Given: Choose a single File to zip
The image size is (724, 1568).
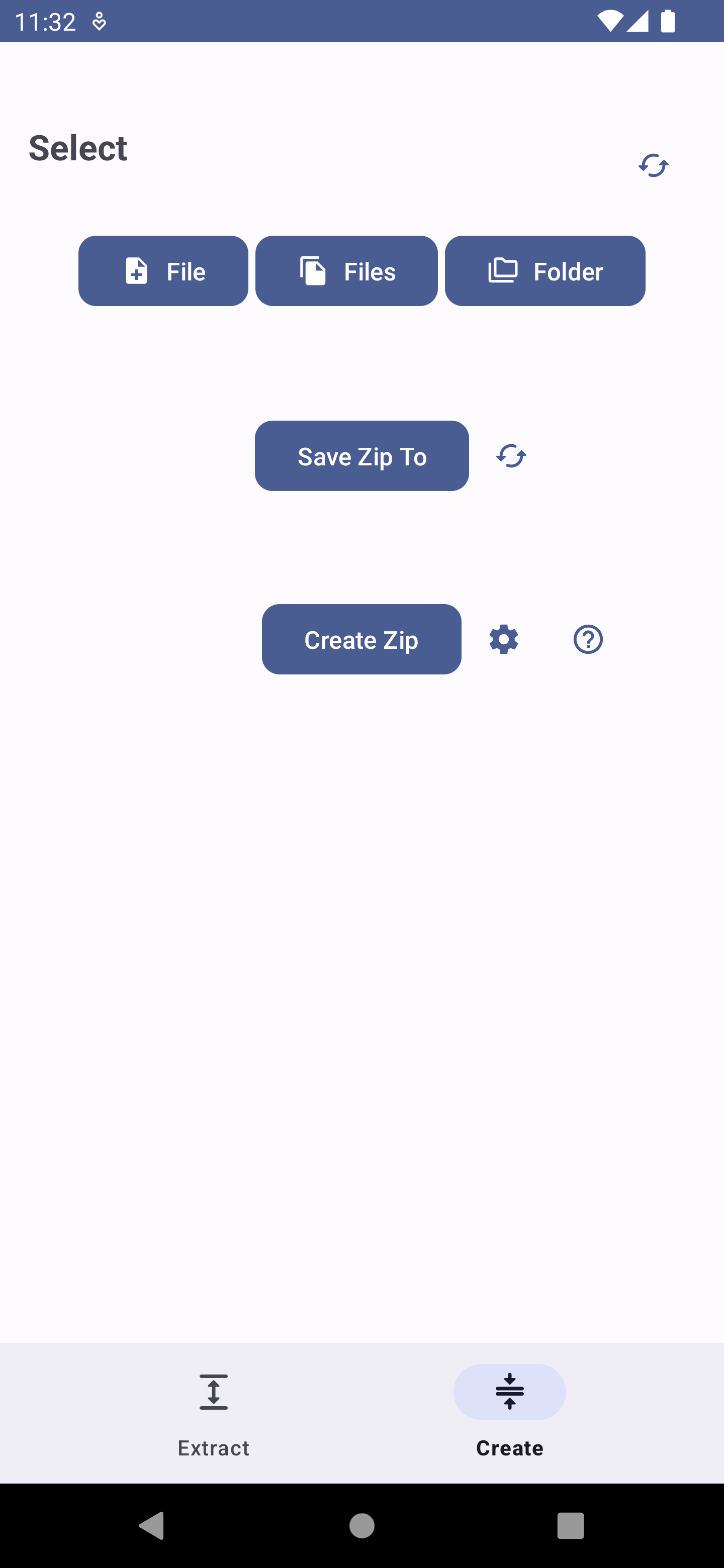Looking at the screenshot, I should coord(163,271).
